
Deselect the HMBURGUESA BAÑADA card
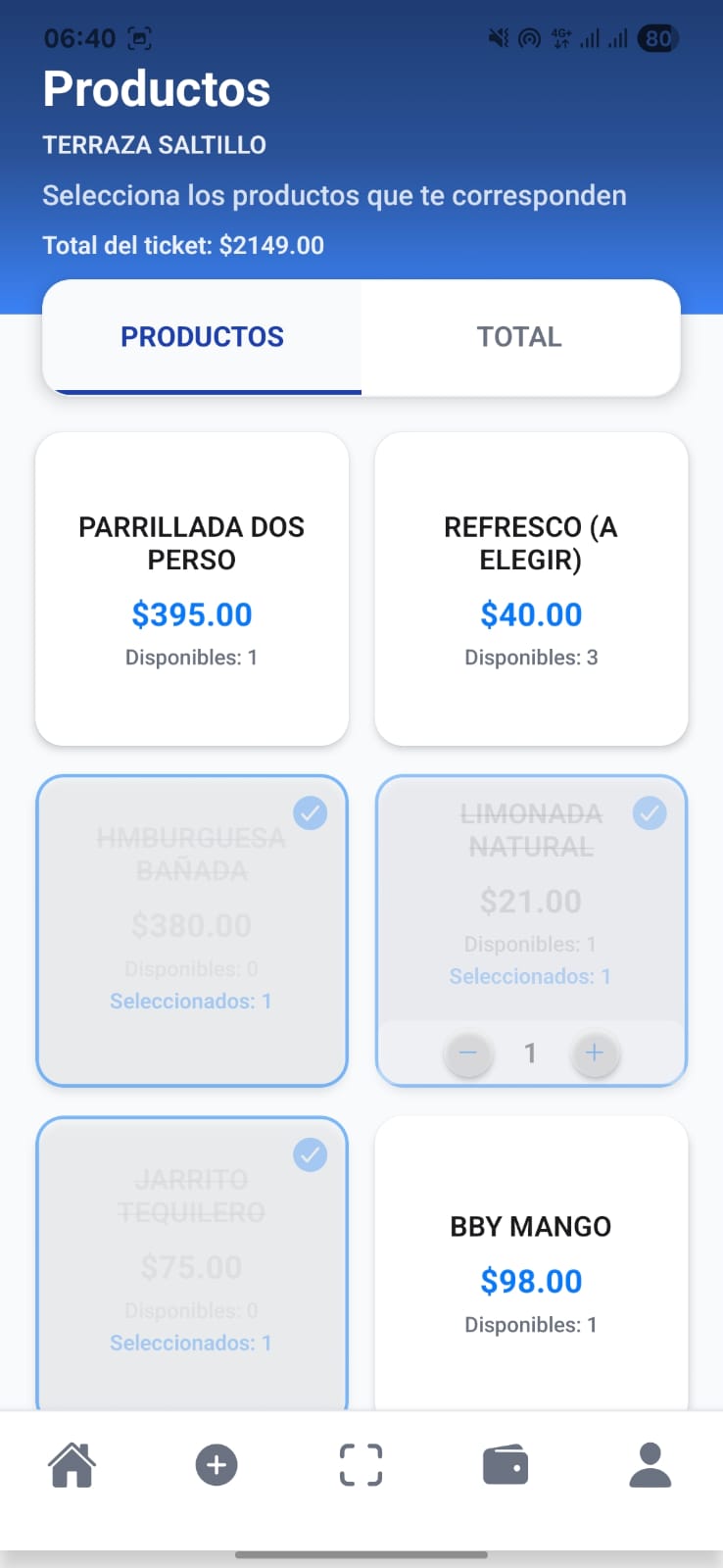192,929
